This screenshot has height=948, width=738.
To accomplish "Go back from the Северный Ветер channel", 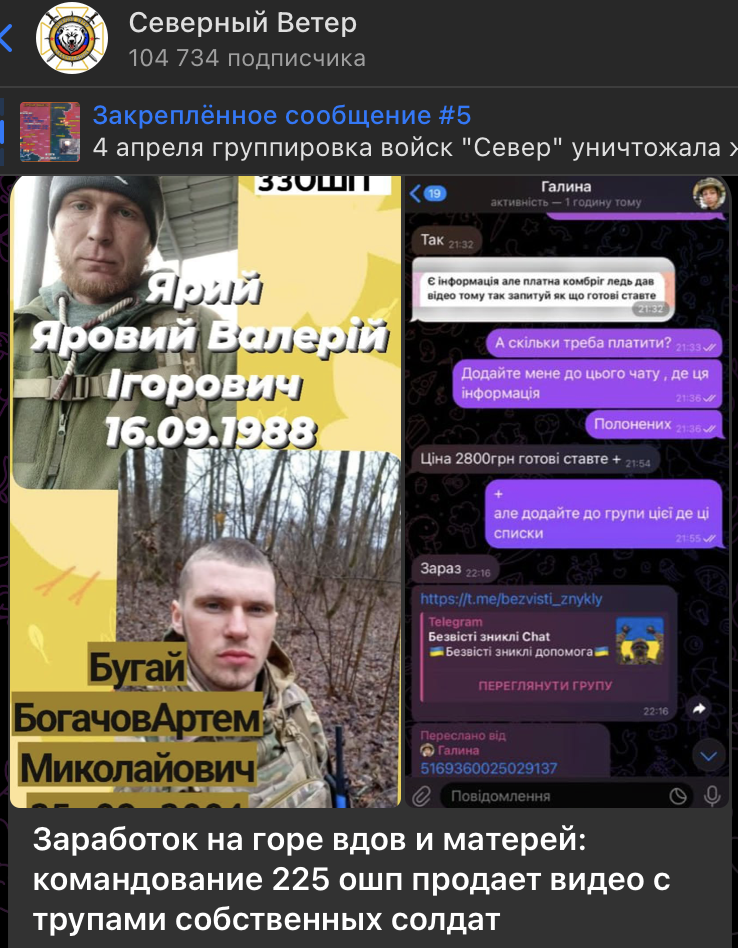I will pyautogui.click(x=8, y=40).
